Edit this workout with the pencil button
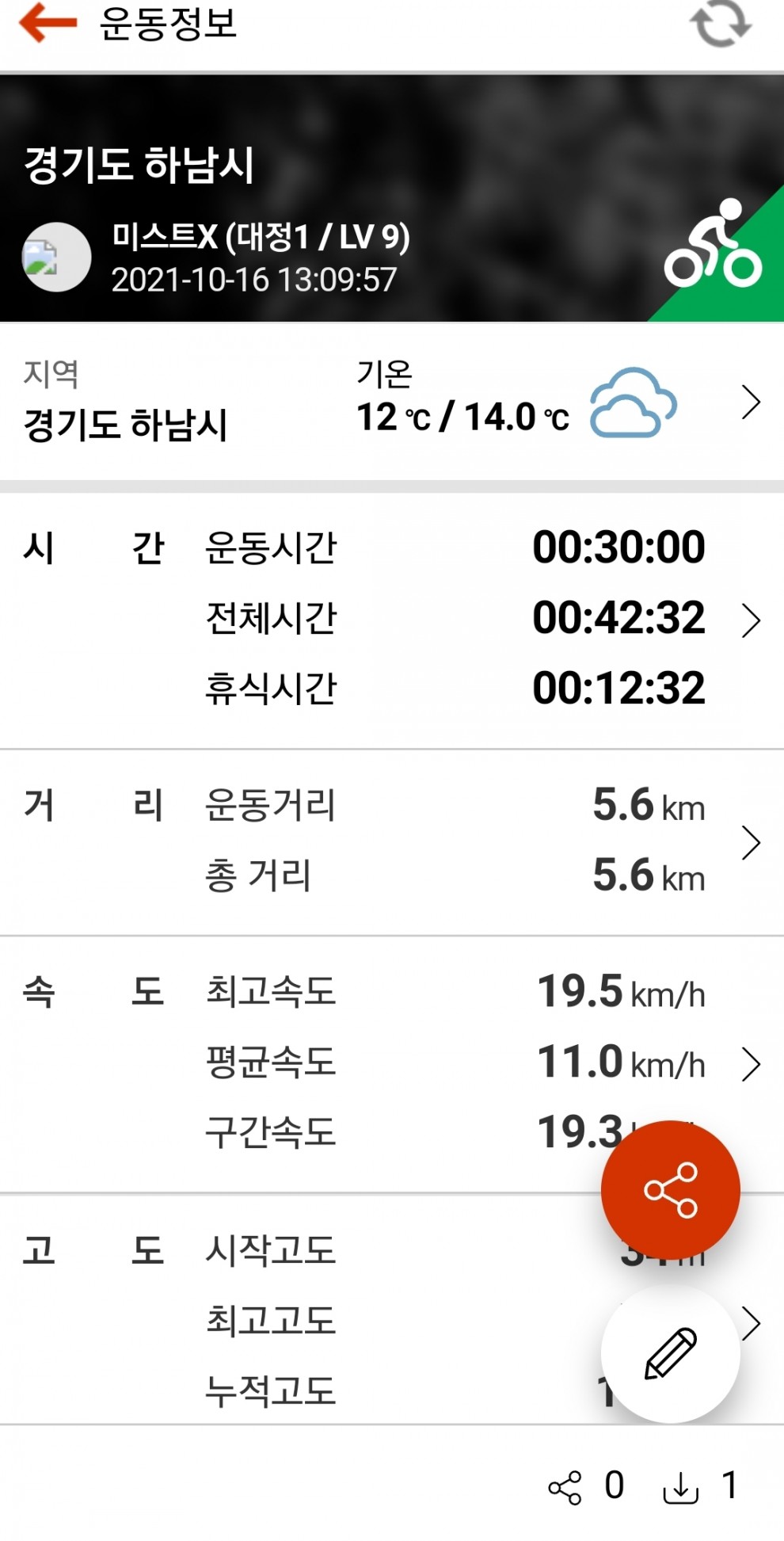Viewport: 784px width, 1541px height. pyautogui.click(x=670, y=1353)
